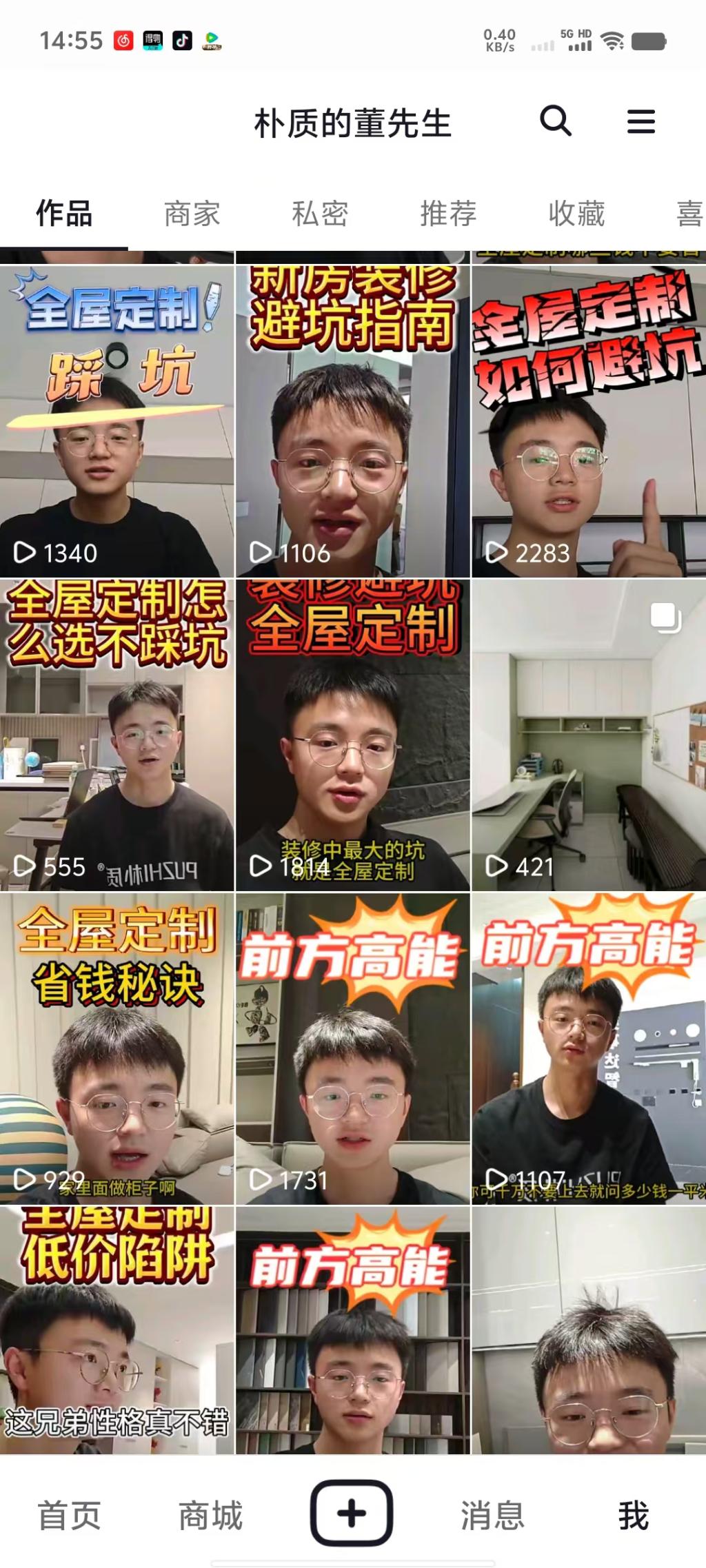This screenshot has width=706, height=1568.
Task: Open the 全屋定制如何避坑 video
Action: coord(588,422)
